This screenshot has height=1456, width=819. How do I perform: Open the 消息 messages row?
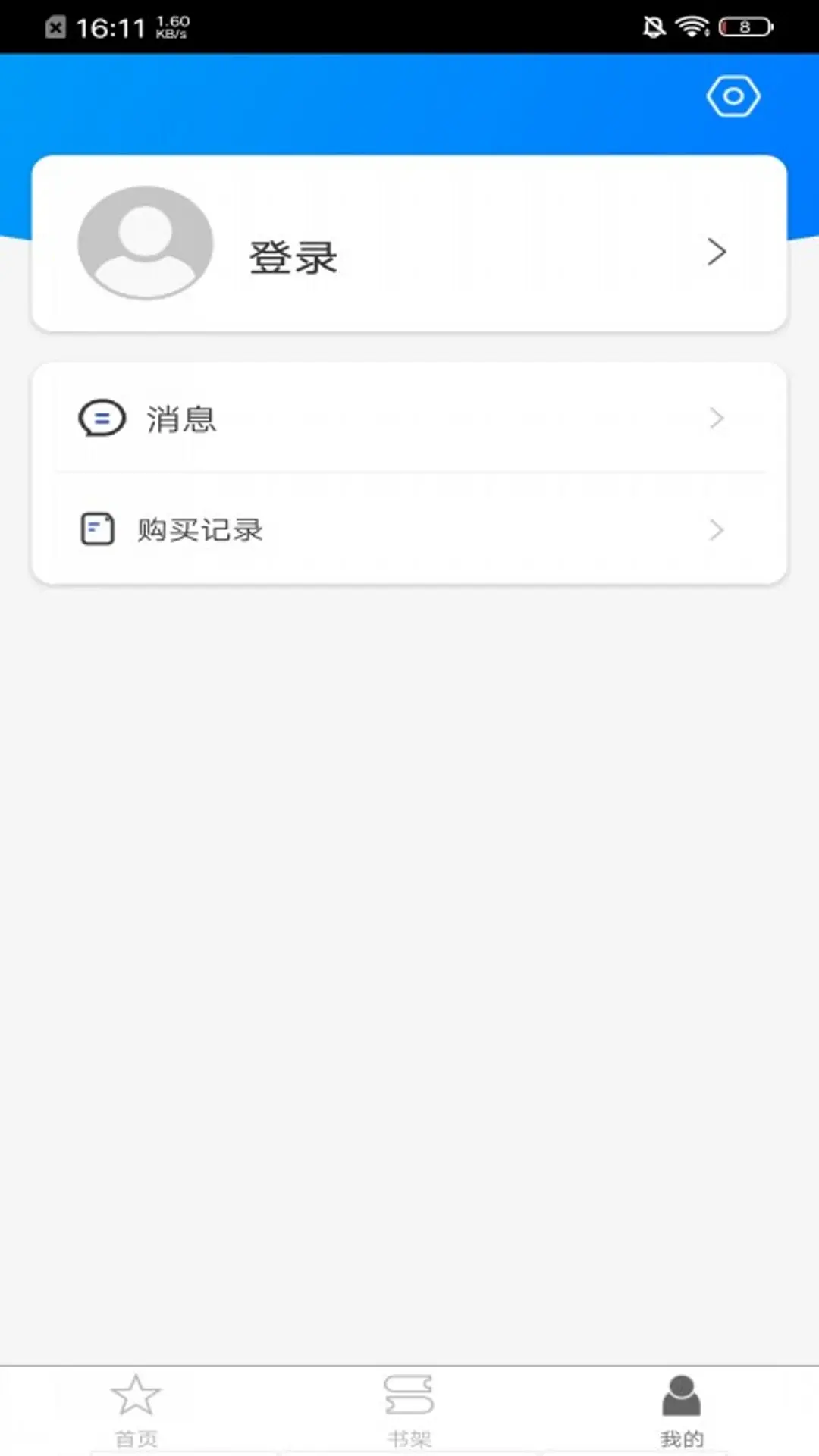(x=409, y=419)
